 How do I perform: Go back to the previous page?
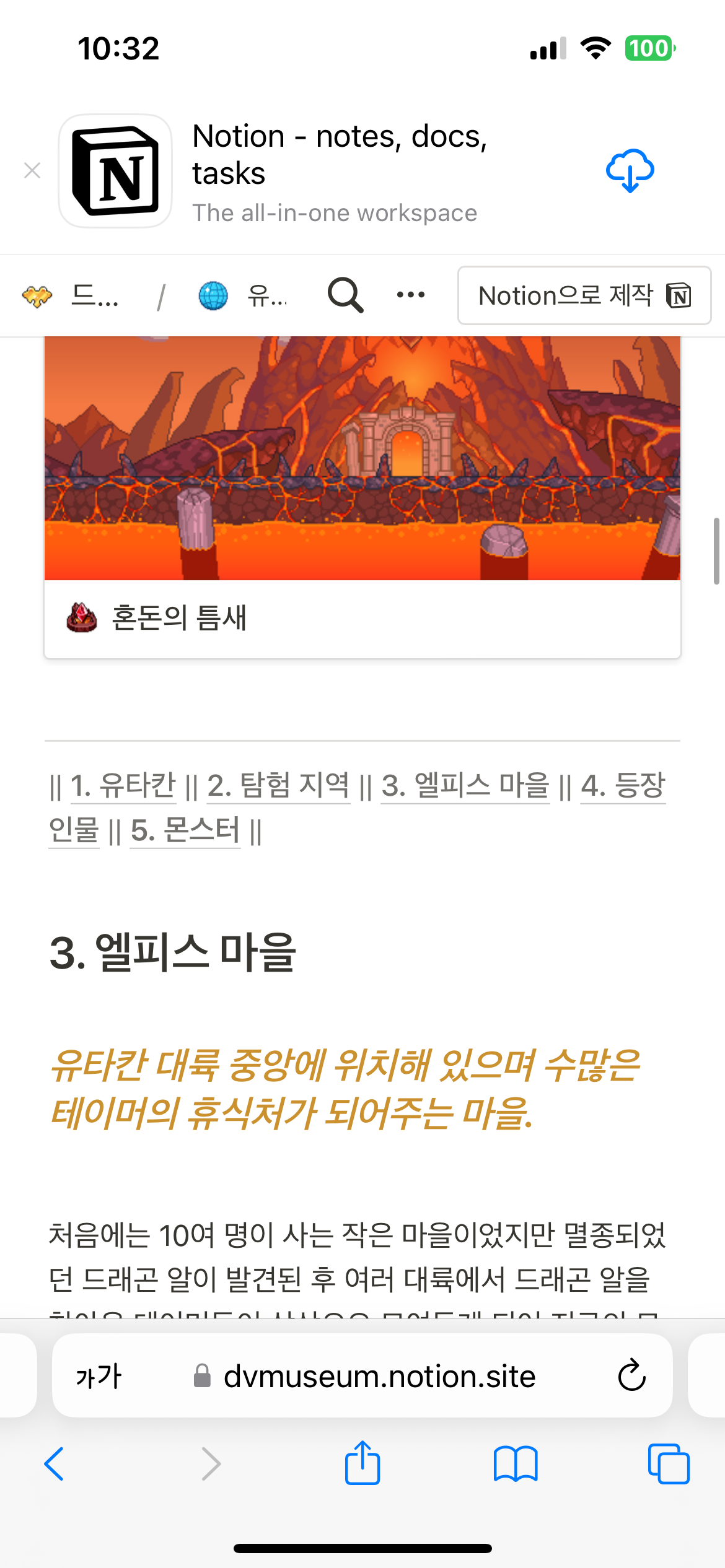click(54, 1464)
